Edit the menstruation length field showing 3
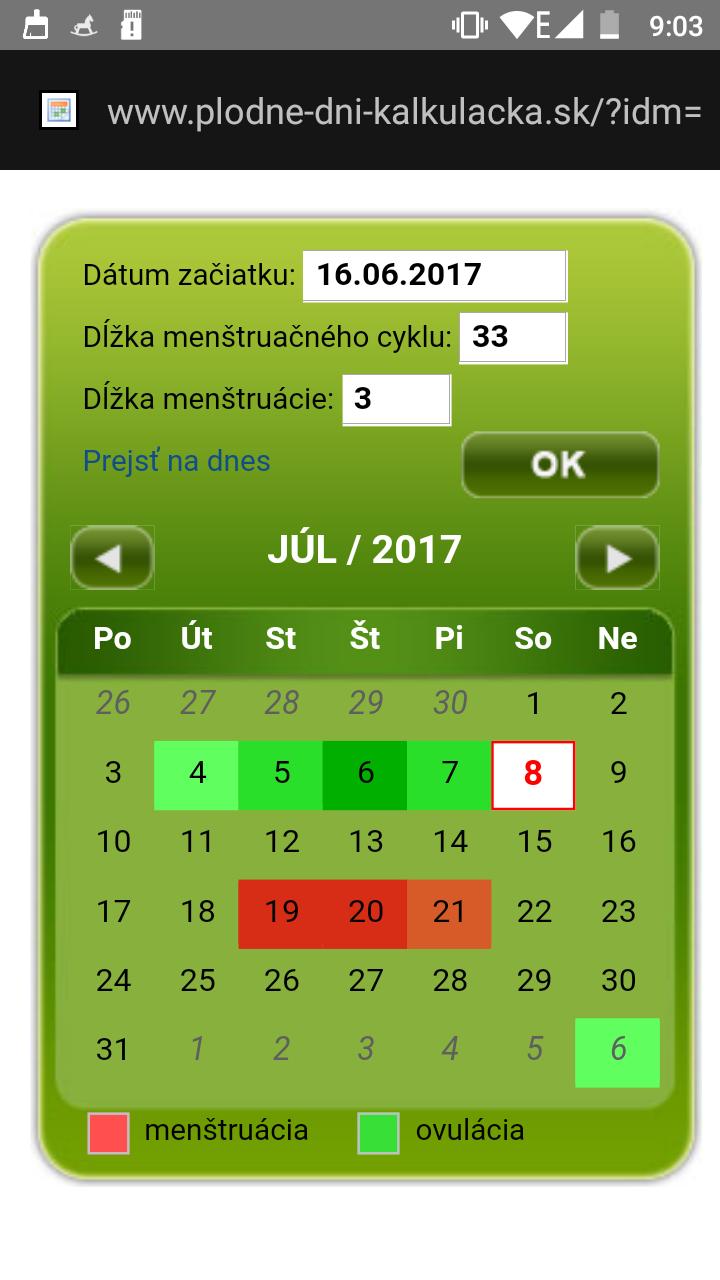Screen dimensions: 720x1280 tap(396, 399)
